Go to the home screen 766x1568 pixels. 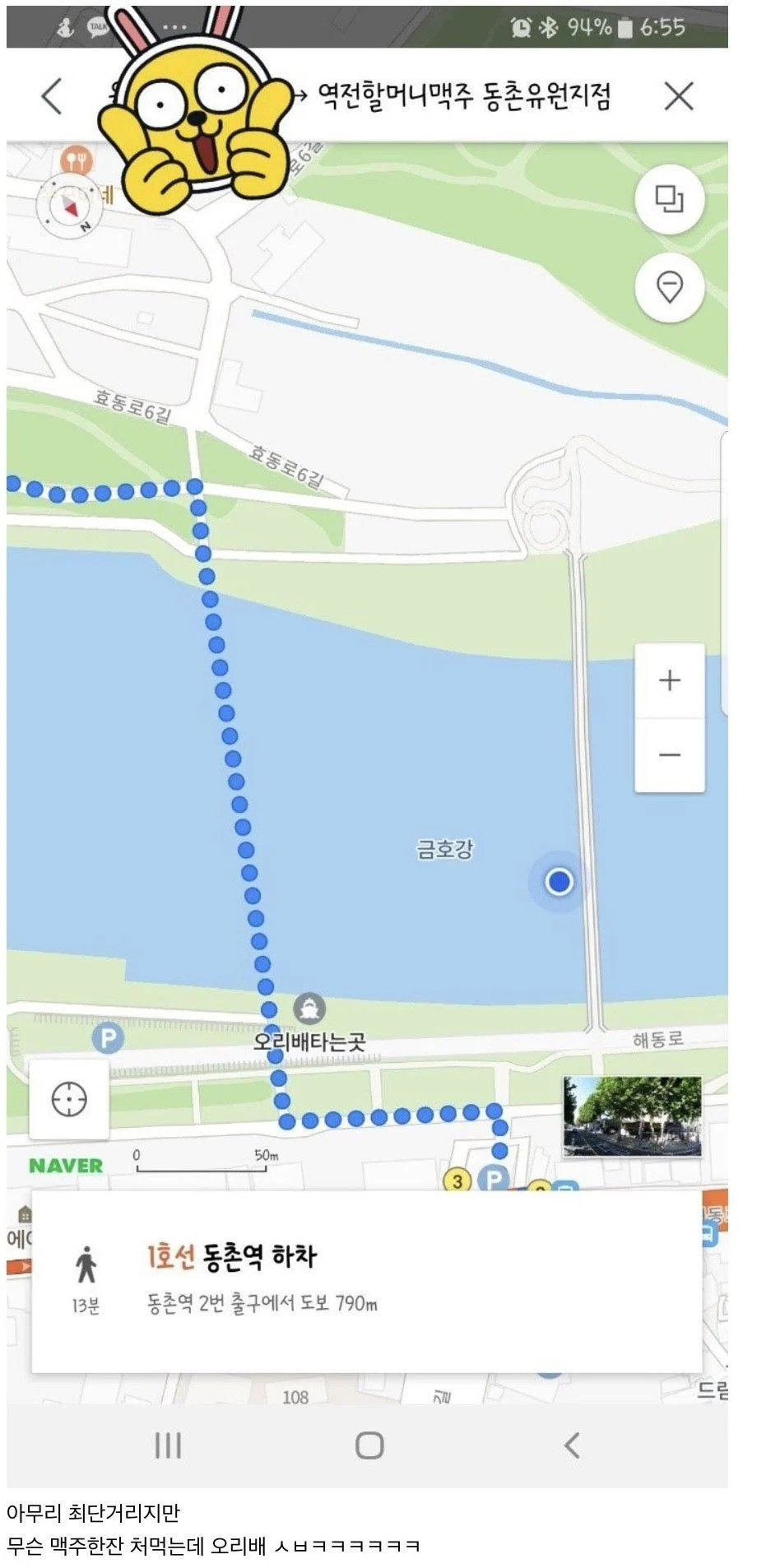(369, 1445)
